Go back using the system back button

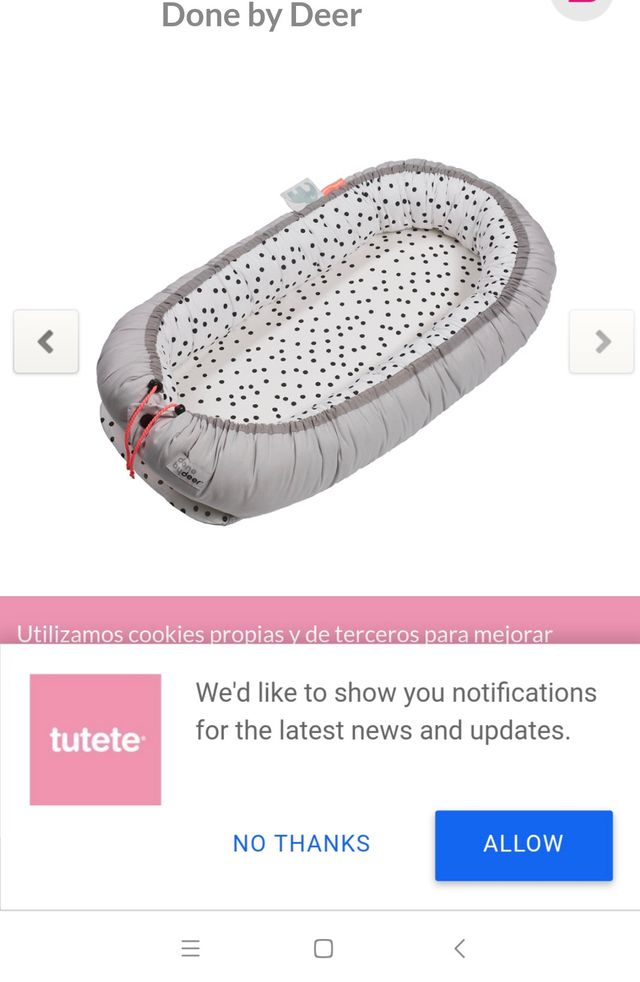pyautogui.click(x=459, y=948)
